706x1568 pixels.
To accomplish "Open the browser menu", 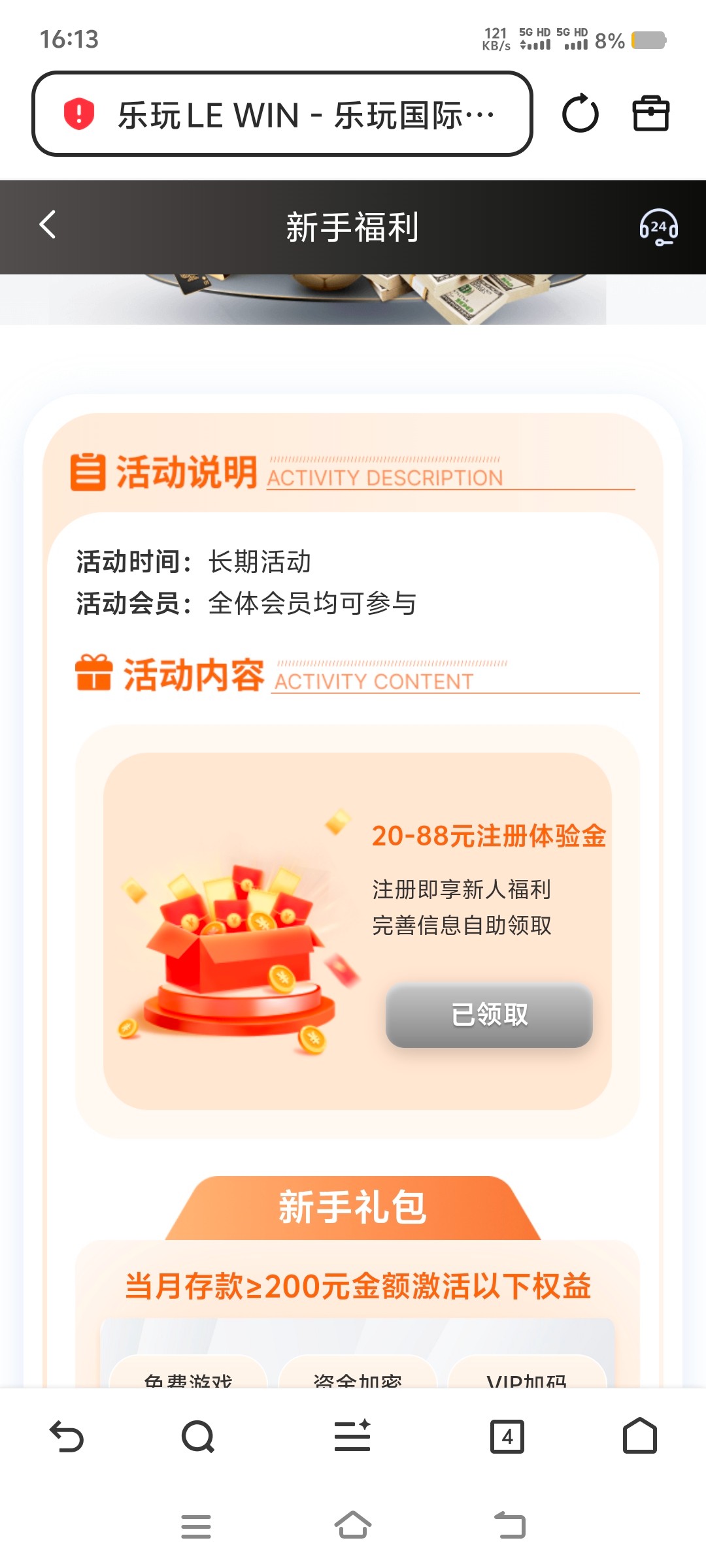I will [352, 1436].
